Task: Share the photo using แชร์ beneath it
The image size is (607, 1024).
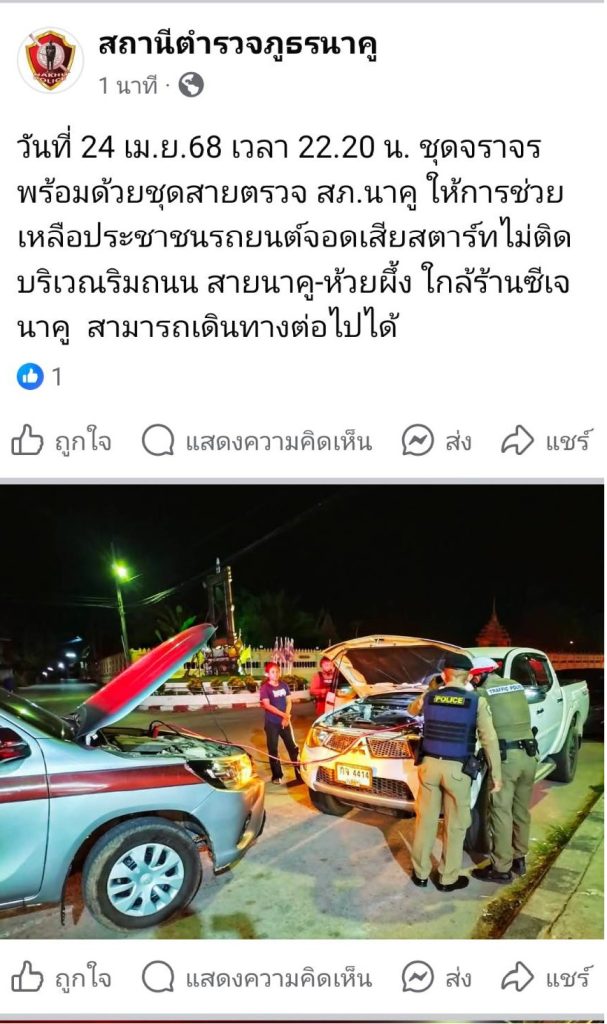Action: coord(547,976)
